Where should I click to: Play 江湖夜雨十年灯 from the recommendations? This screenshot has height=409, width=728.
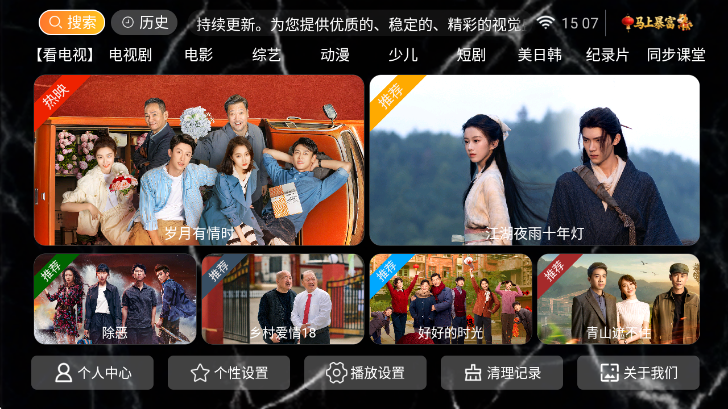click(x=534, y=160)
